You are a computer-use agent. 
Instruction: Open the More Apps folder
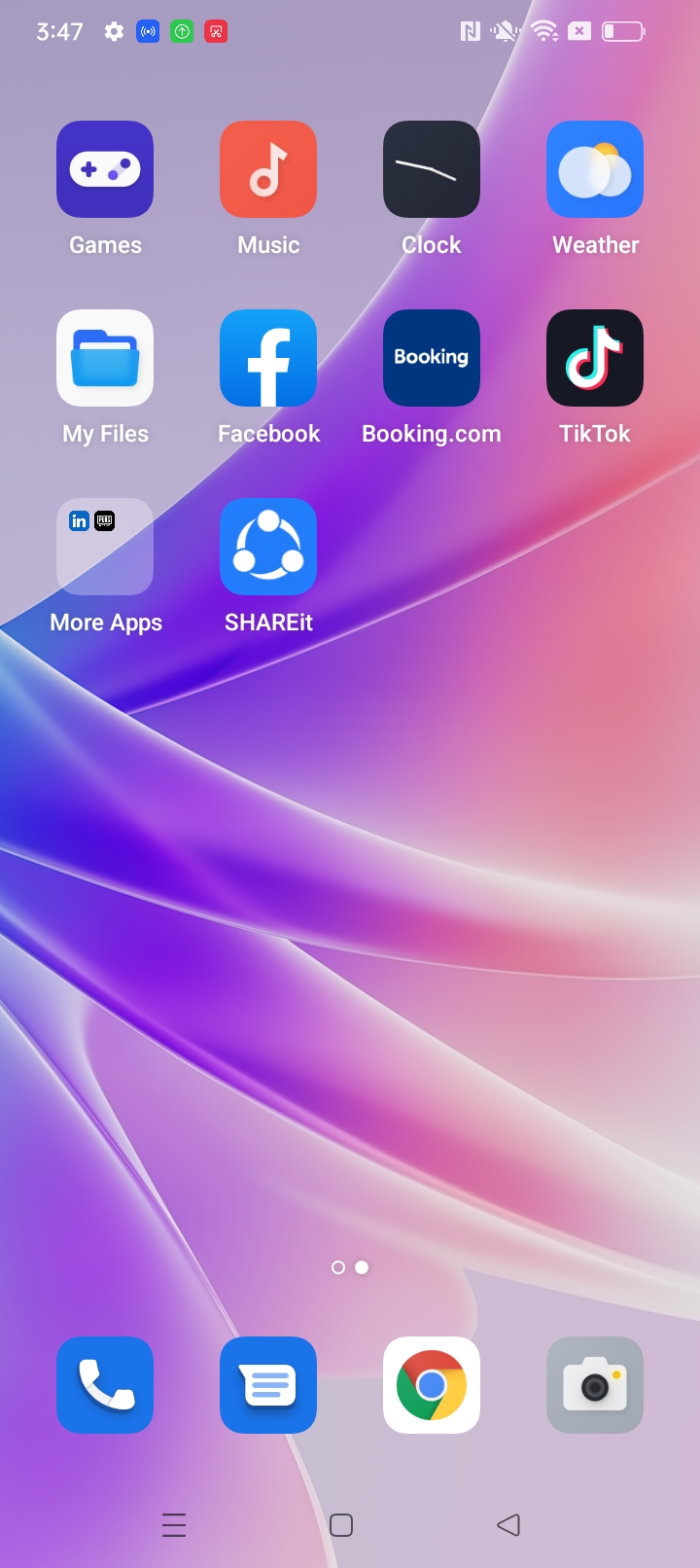click(x=105, y=547)
